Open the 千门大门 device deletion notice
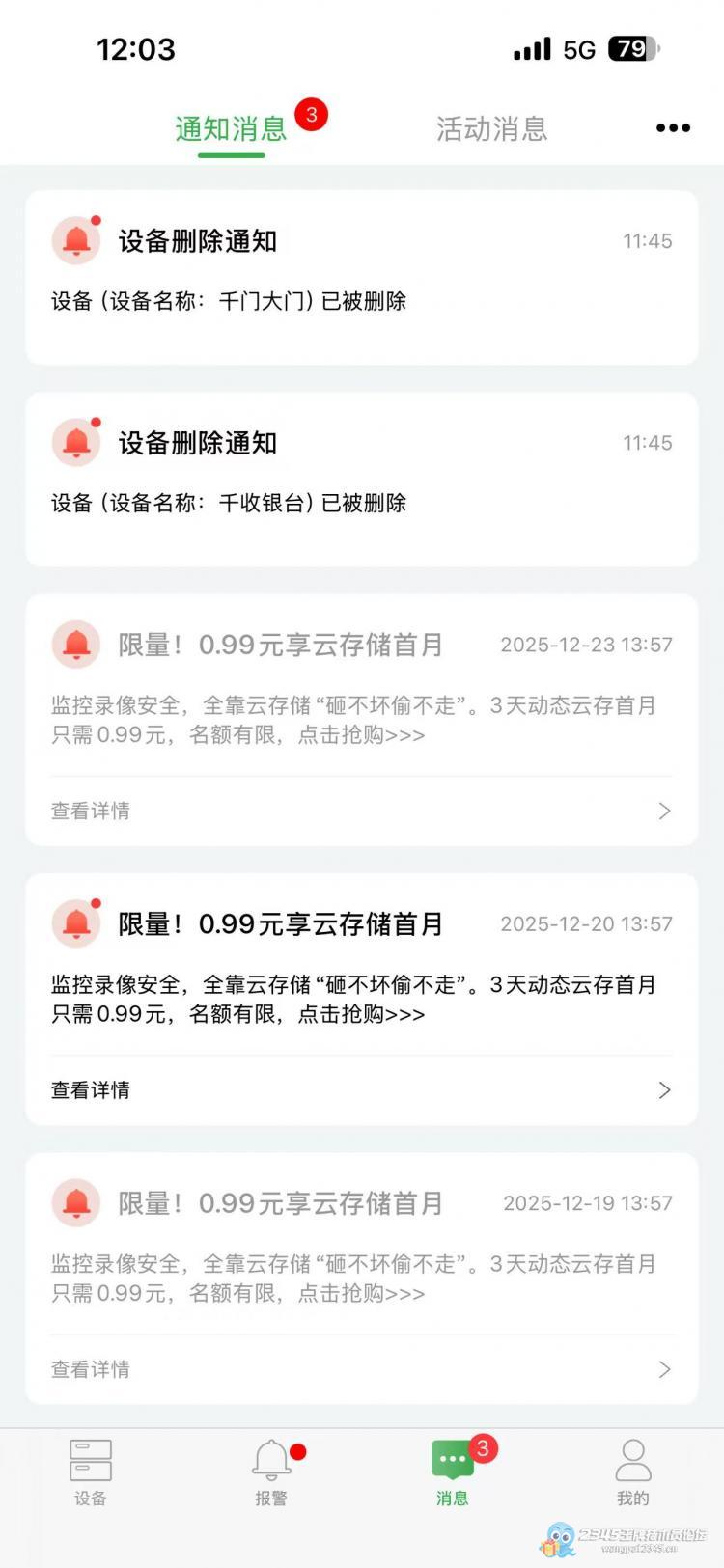Viewport: 724px width, 1568px height. pos(361,277)
